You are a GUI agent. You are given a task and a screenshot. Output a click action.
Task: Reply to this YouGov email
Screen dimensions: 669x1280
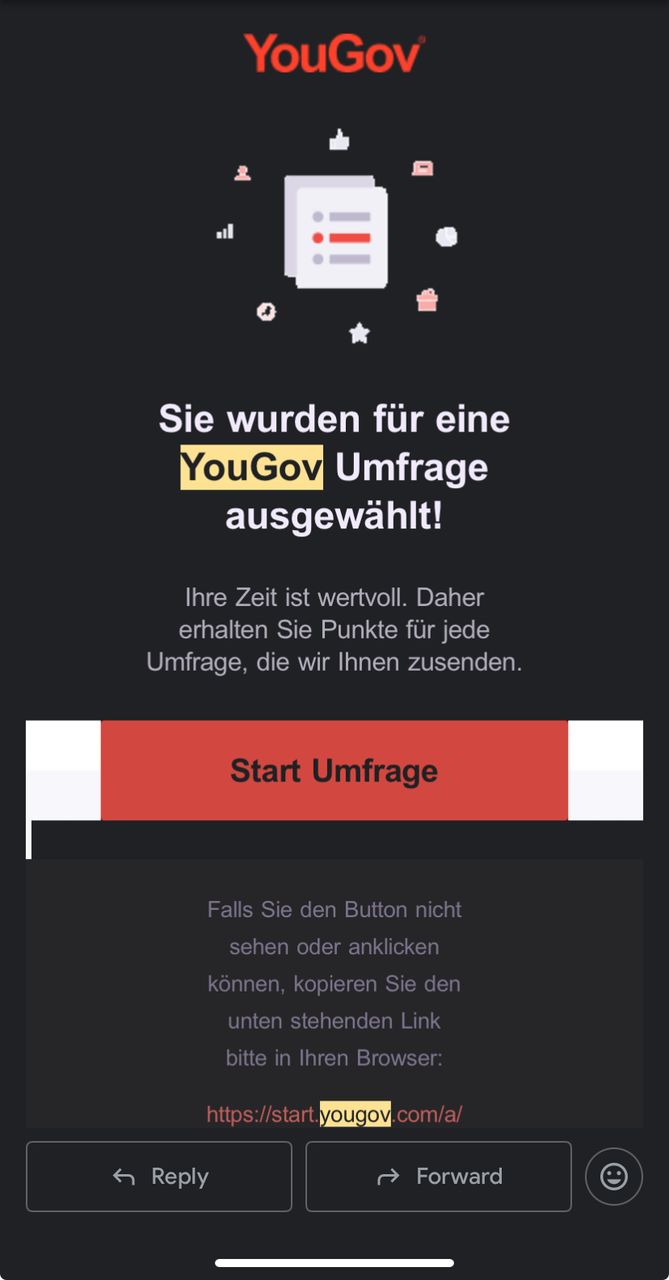[159, 1176]
